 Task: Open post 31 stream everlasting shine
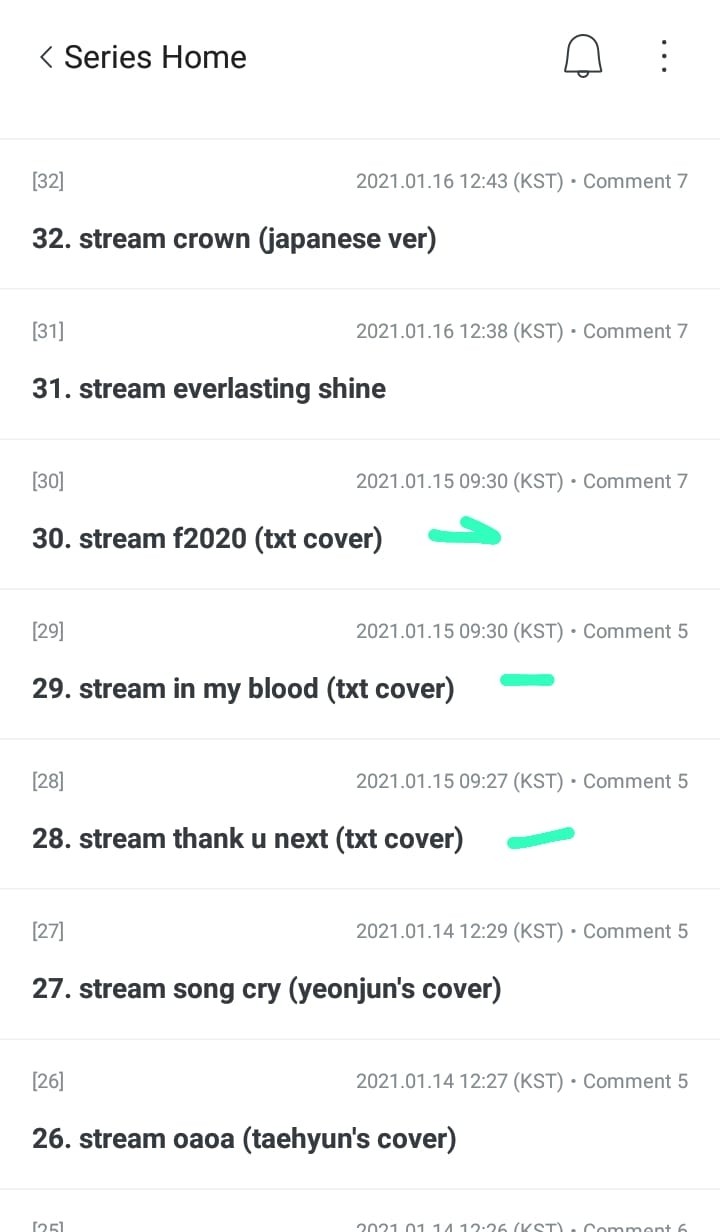[x=209, y=389]
